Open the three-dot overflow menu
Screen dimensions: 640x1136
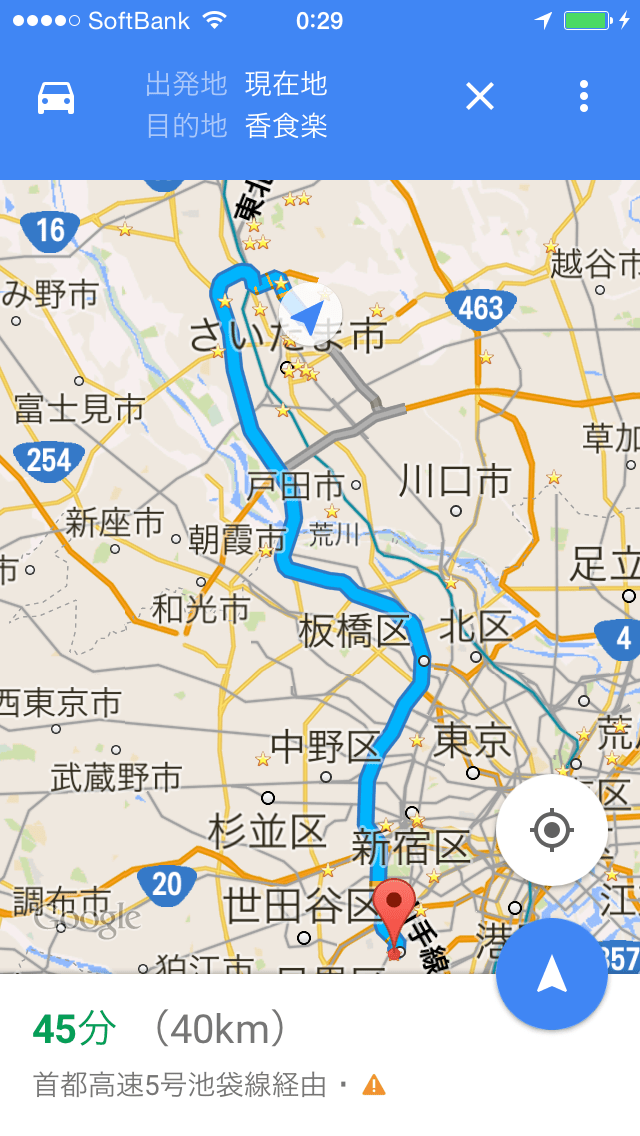coord(583,97)
